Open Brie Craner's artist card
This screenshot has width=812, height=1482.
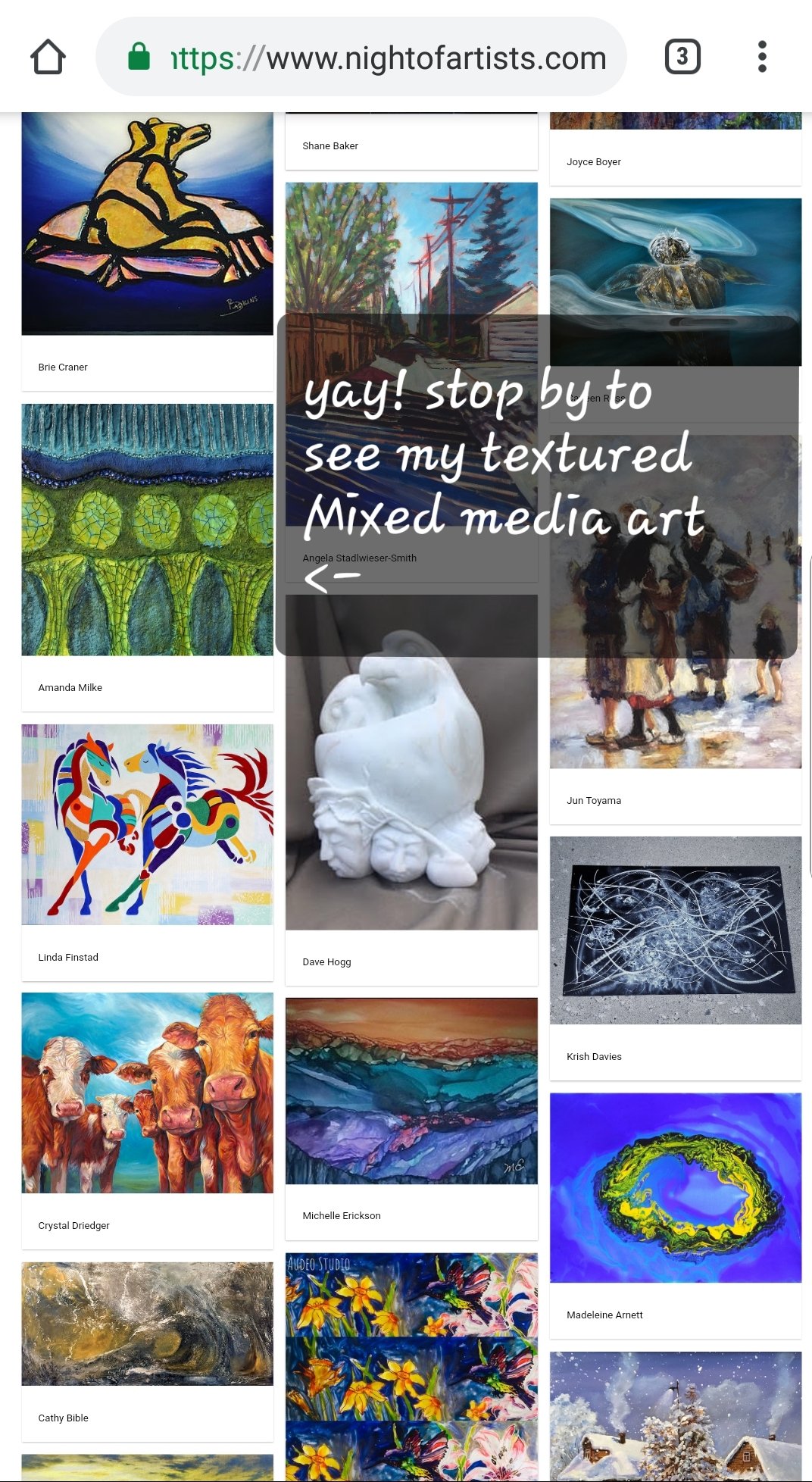[147, 227]
